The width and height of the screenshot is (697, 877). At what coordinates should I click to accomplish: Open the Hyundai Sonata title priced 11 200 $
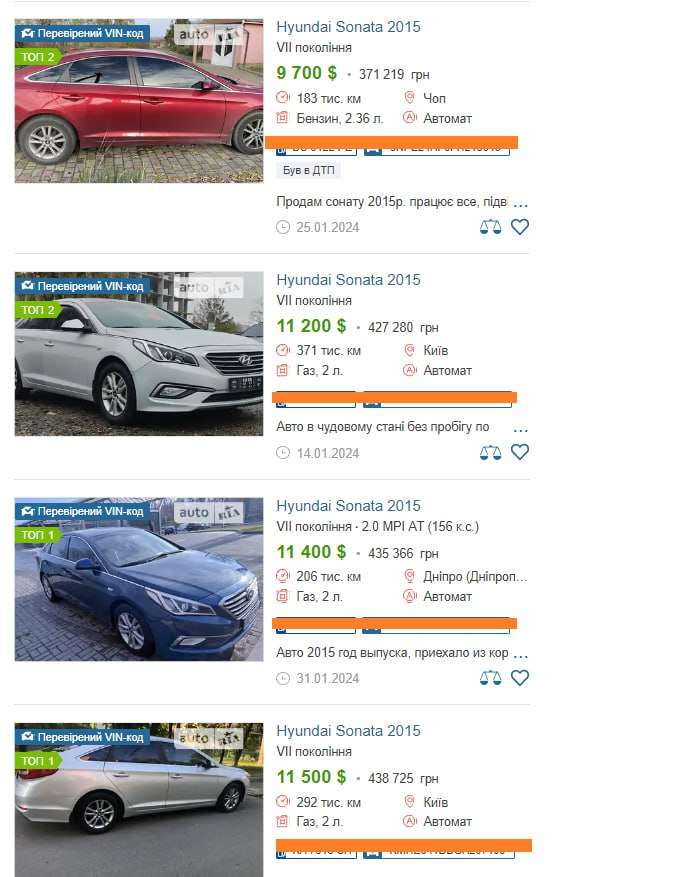tap(348, 280)
